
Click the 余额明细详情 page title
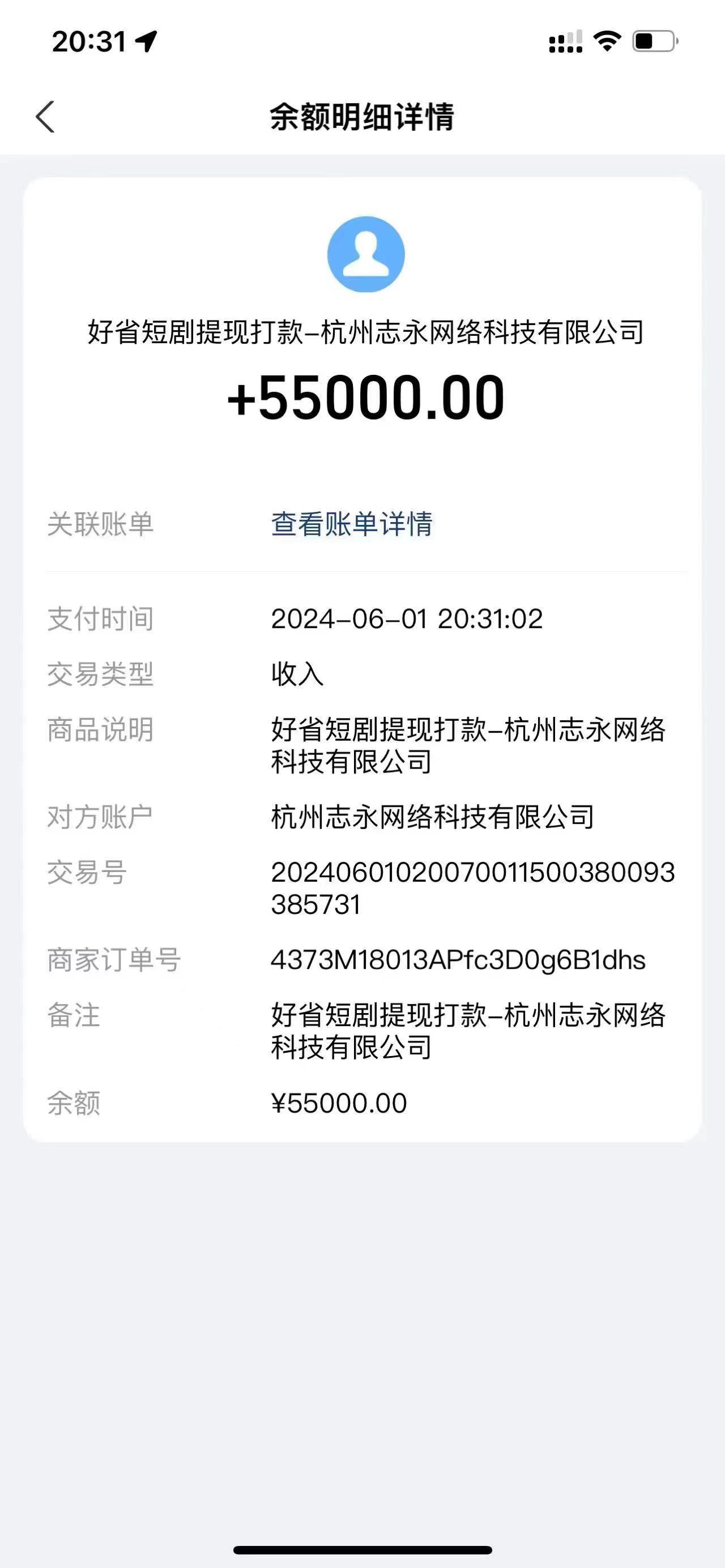point(362,116)
